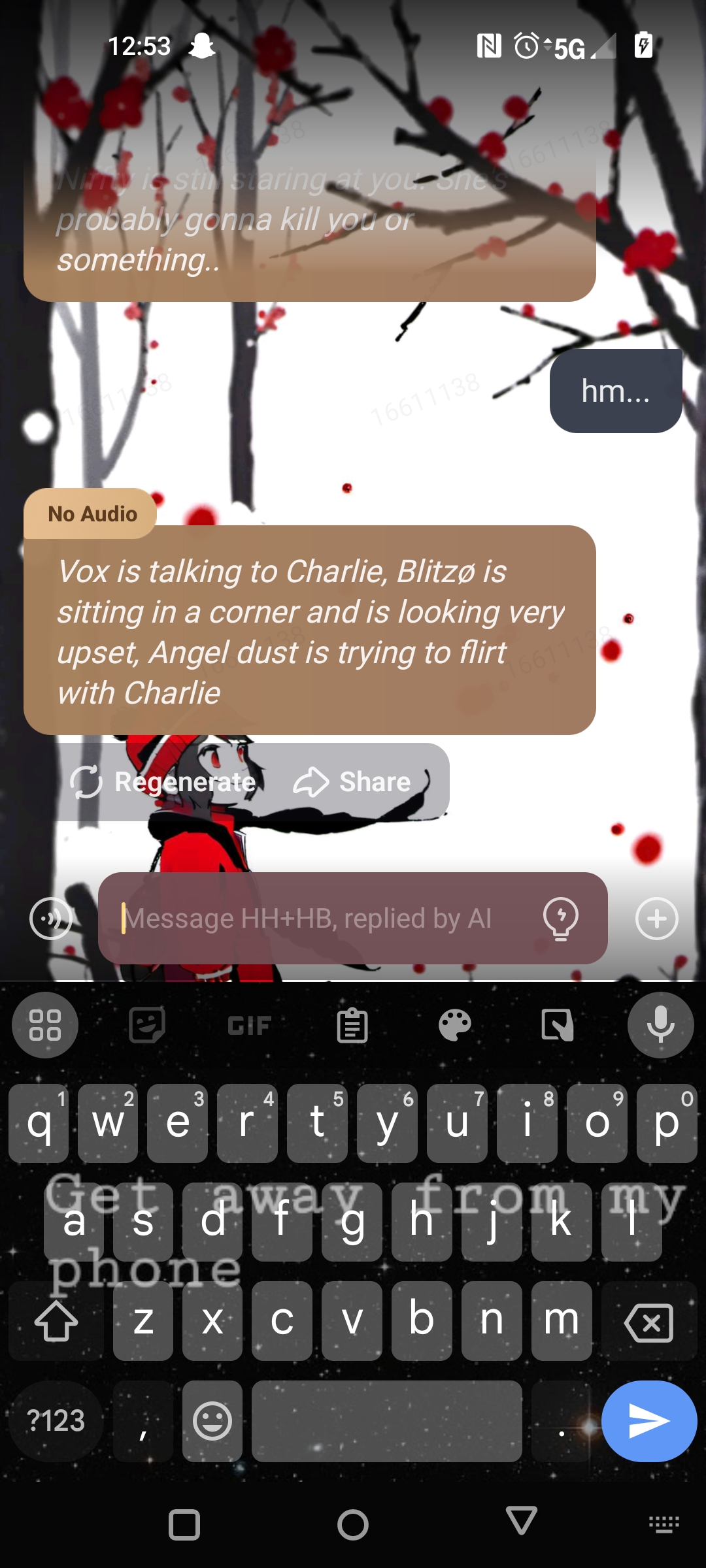This screenshot has width=706, height=1568.
Task: Send the message with the blue arrow
Action: (648, 1421)
